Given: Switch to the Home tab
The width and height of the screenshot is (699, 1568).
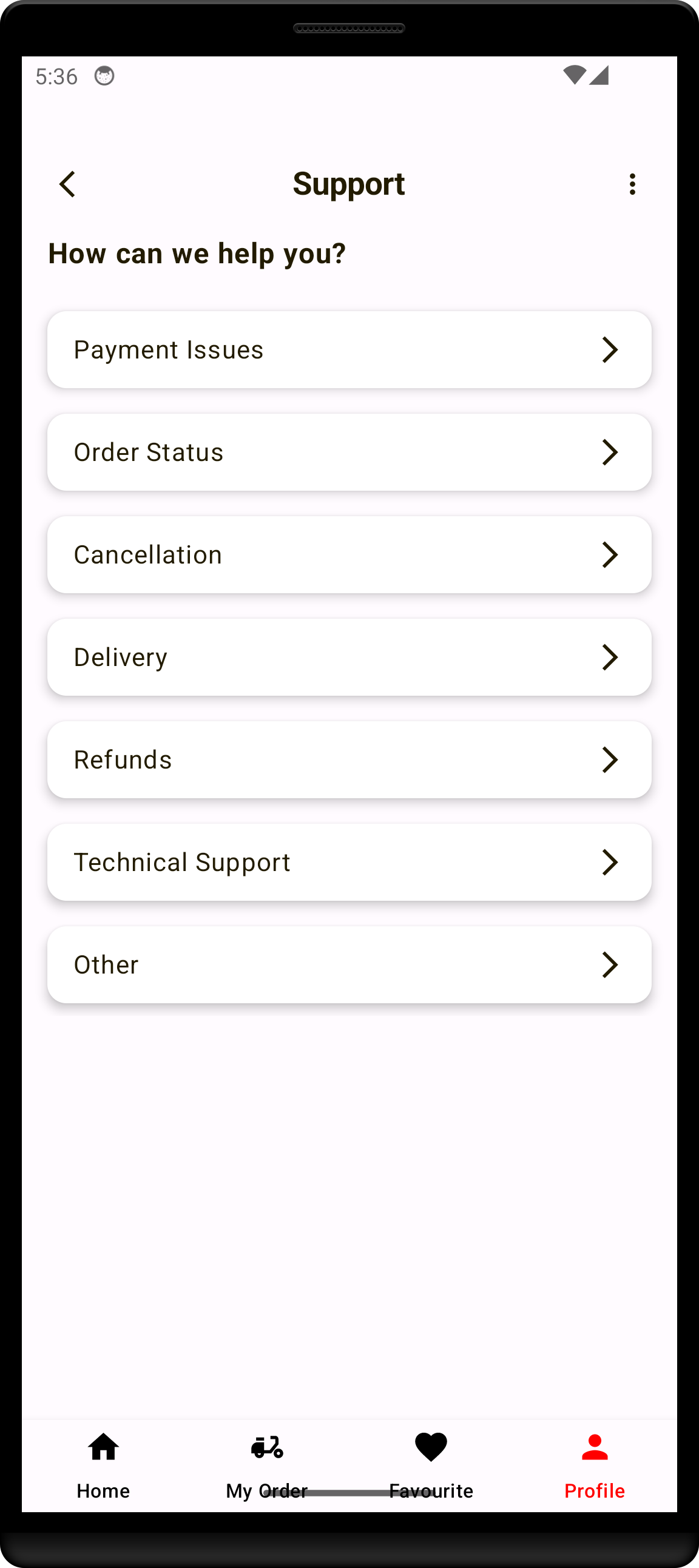Looking at the screenshot, I should pyautogui.click(x=104, y=1464).
